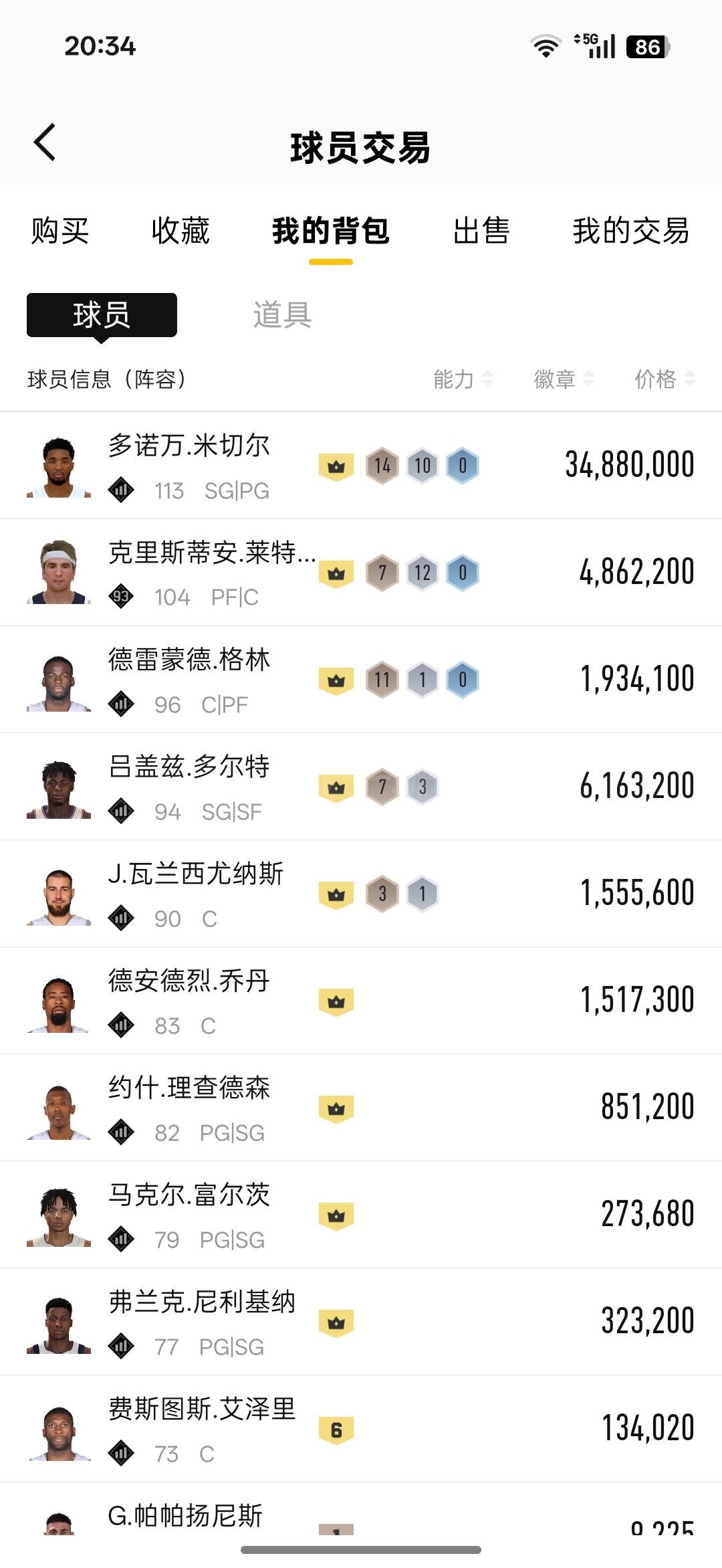Go back using the top-left arrow

coord(45,143)
